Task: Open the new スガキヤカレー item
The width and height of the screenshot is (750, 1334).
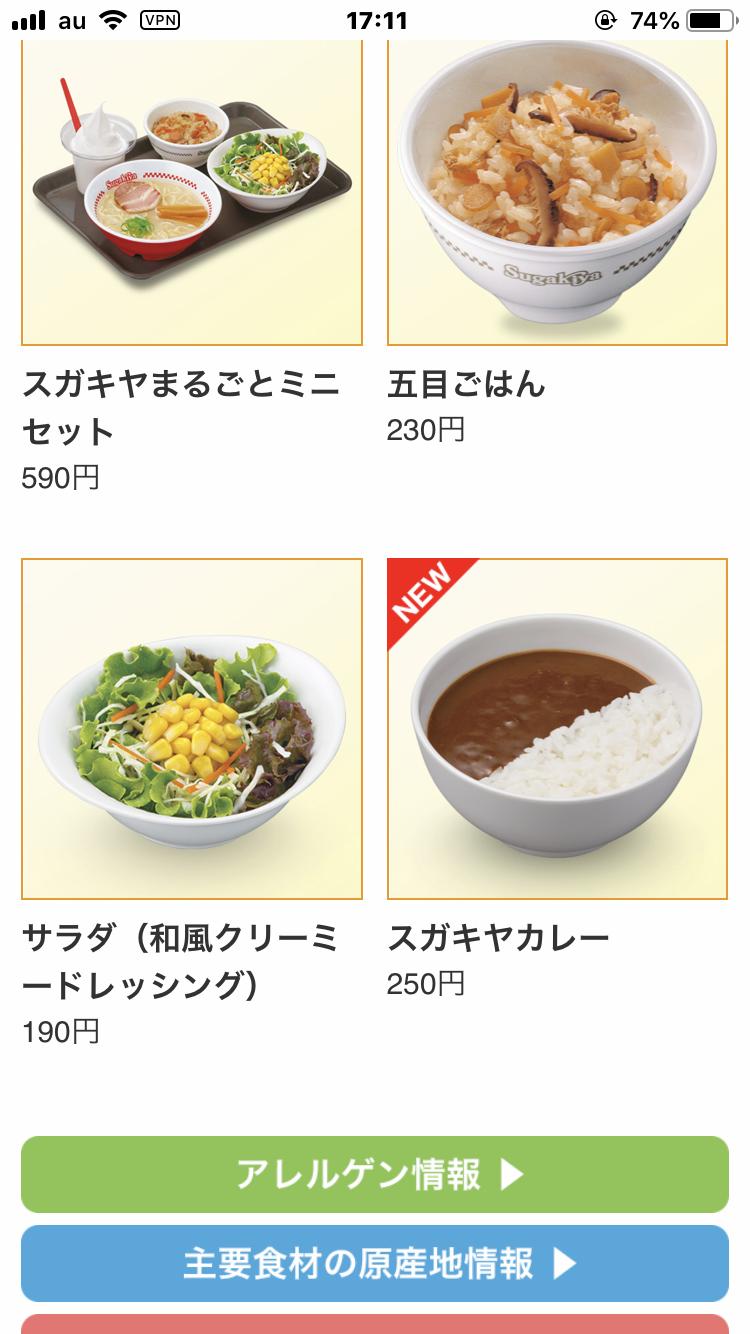Action: coord(557,729)
